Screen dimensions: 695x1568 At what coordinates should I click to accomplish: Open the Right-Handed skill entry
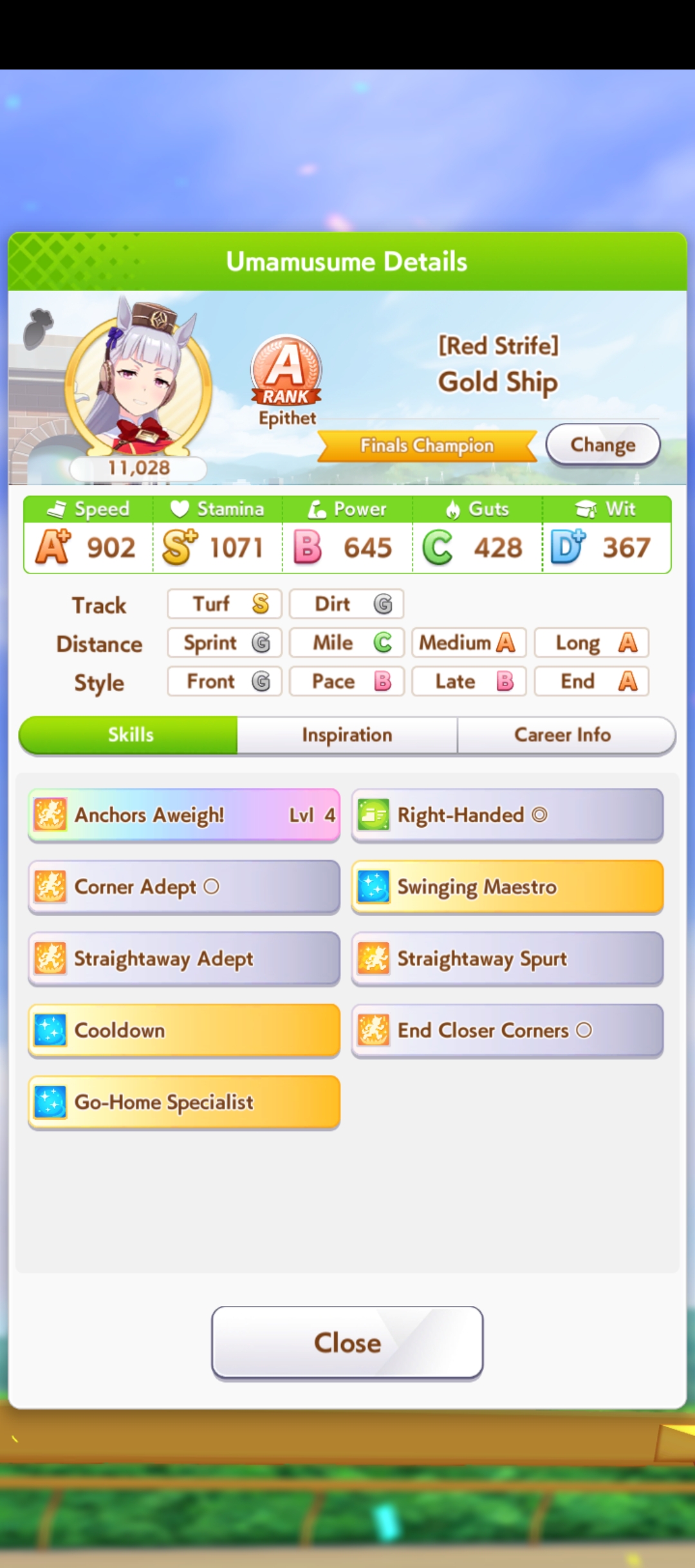(x=507, y=815)
